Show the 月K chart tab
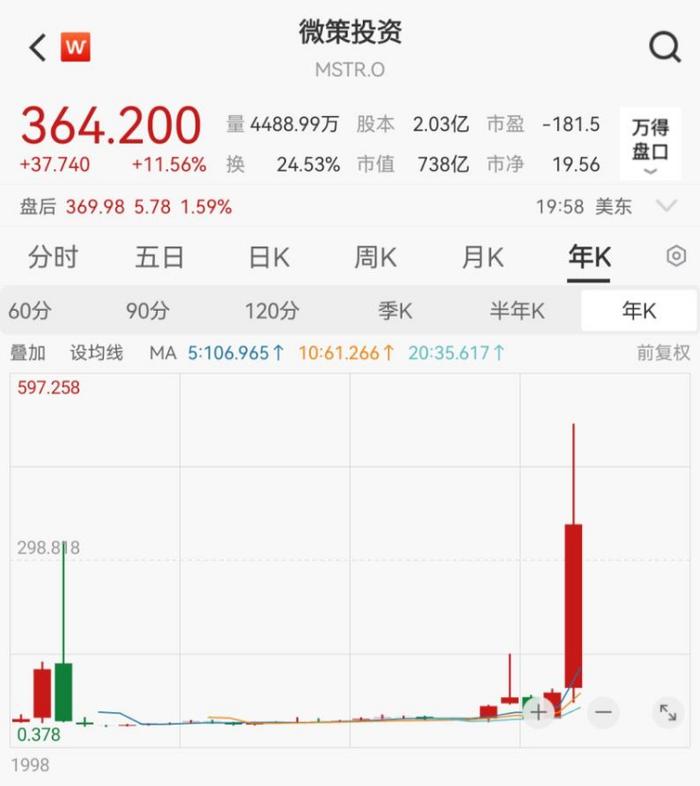This screenshot has width=700, height=786. pos(482,258)
